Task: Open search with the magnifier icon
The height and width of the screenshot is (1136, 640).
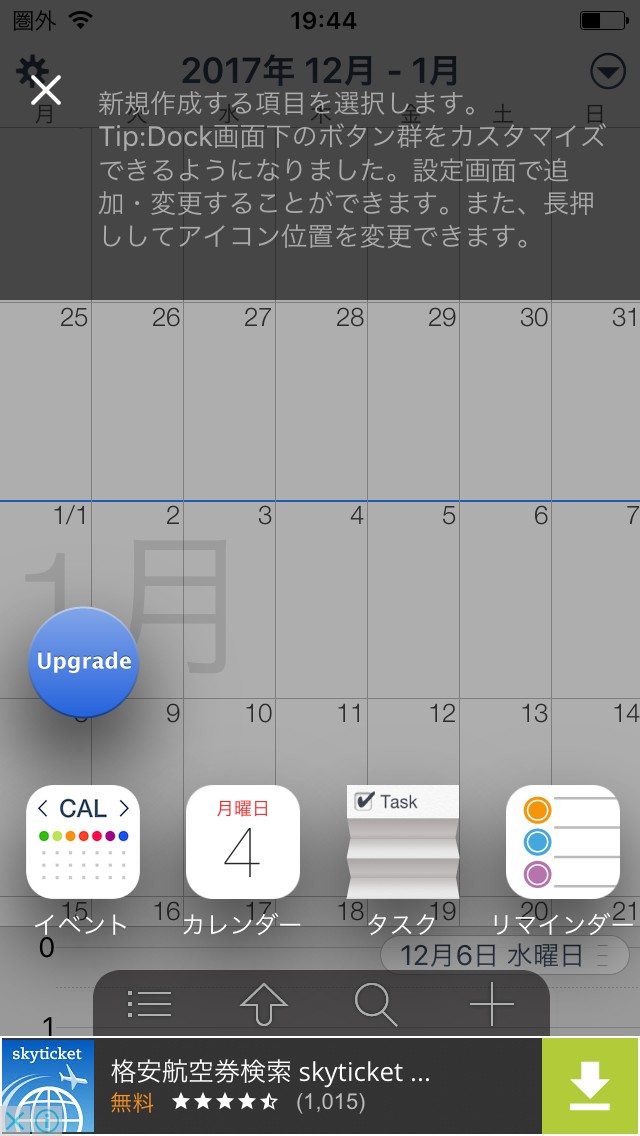Action: 377,1004
